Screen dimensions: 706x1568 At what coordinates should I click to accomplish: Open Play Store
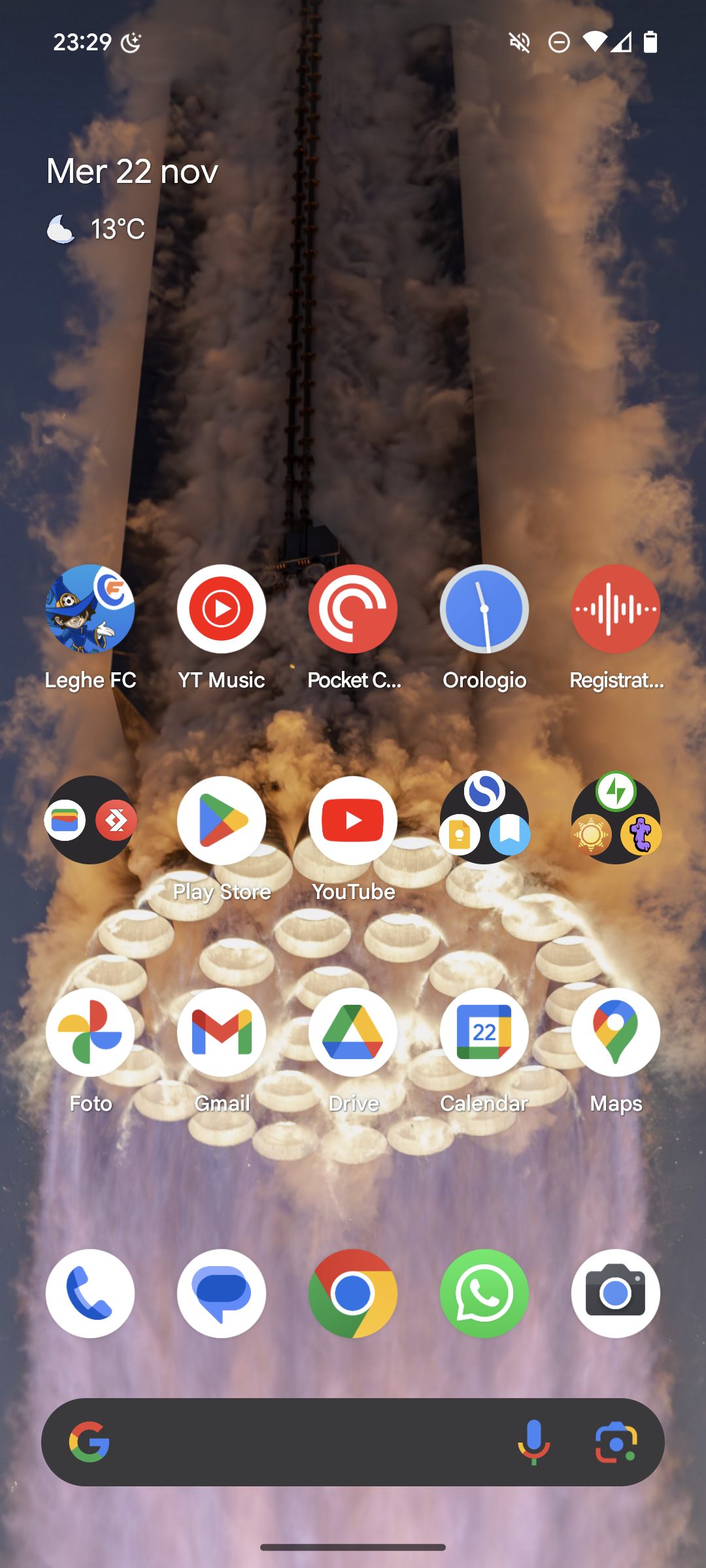click(x=222, y=821)
